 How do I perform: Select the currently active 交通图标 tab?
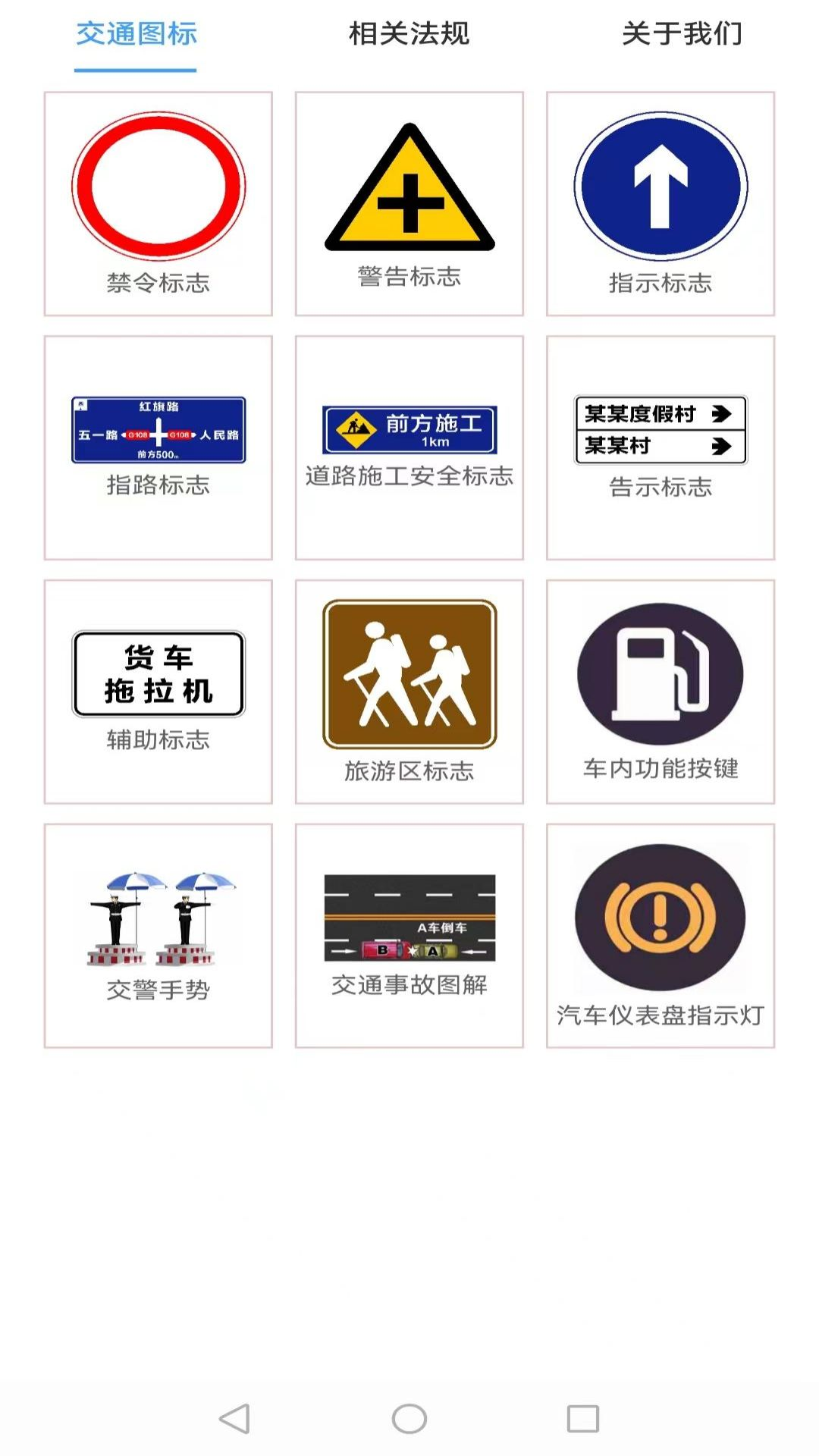tap(136, 34)
